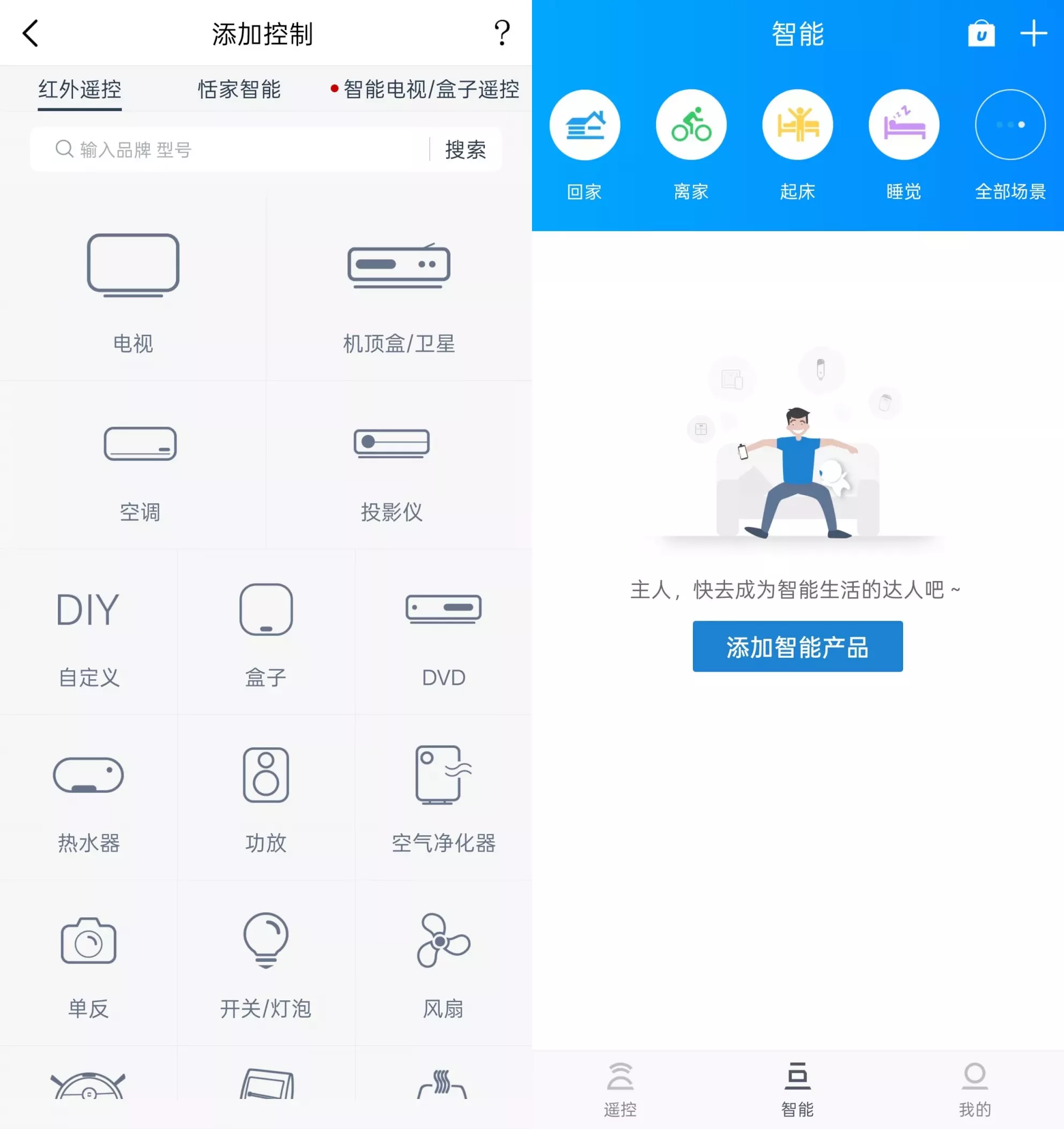Tap the plus icon to add
1064x1129 pixels.
click(x=1033, y=34)
